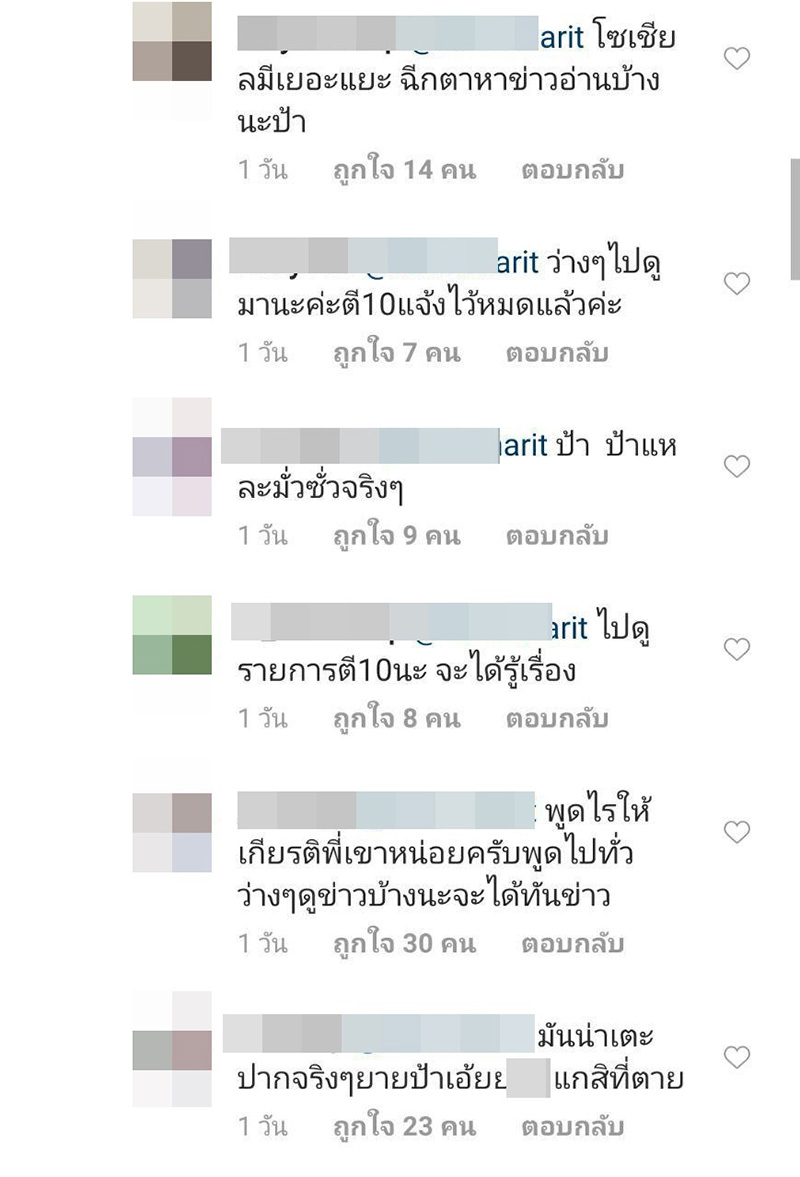Tap ตอบกลับ under the 30-likes comment
This screenshot has height=1177, width=800.
572,944
